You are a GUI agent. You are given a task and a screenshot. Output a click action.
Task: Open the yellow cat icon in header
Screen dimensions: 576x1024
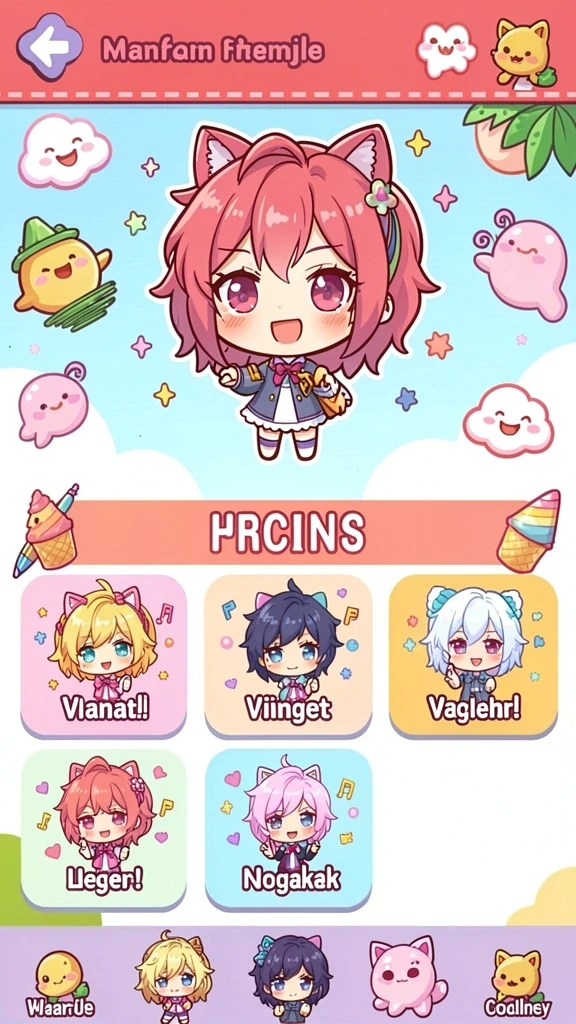coord(521,51)
